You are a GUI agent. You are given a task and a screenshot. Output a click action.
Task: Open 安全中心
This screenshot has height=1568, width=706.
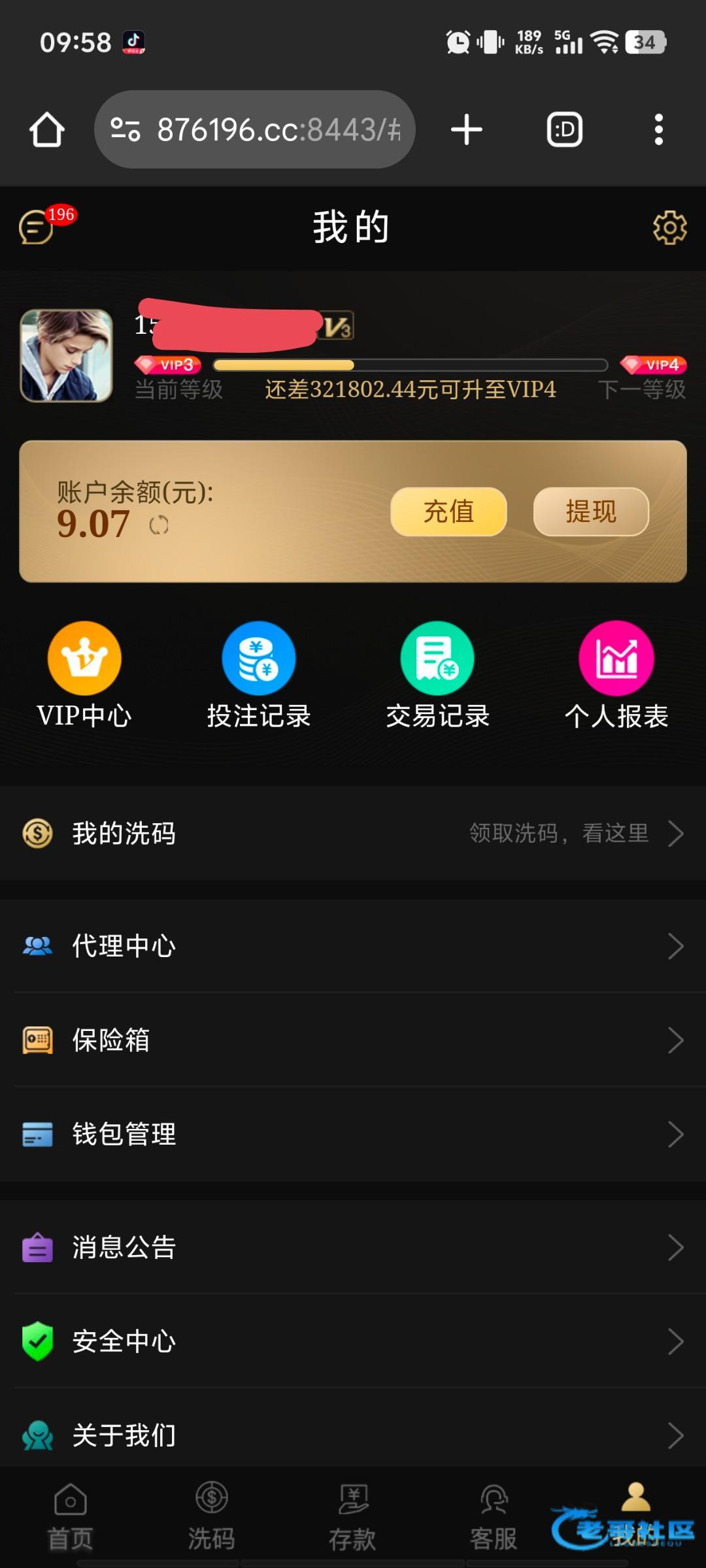353,1341
